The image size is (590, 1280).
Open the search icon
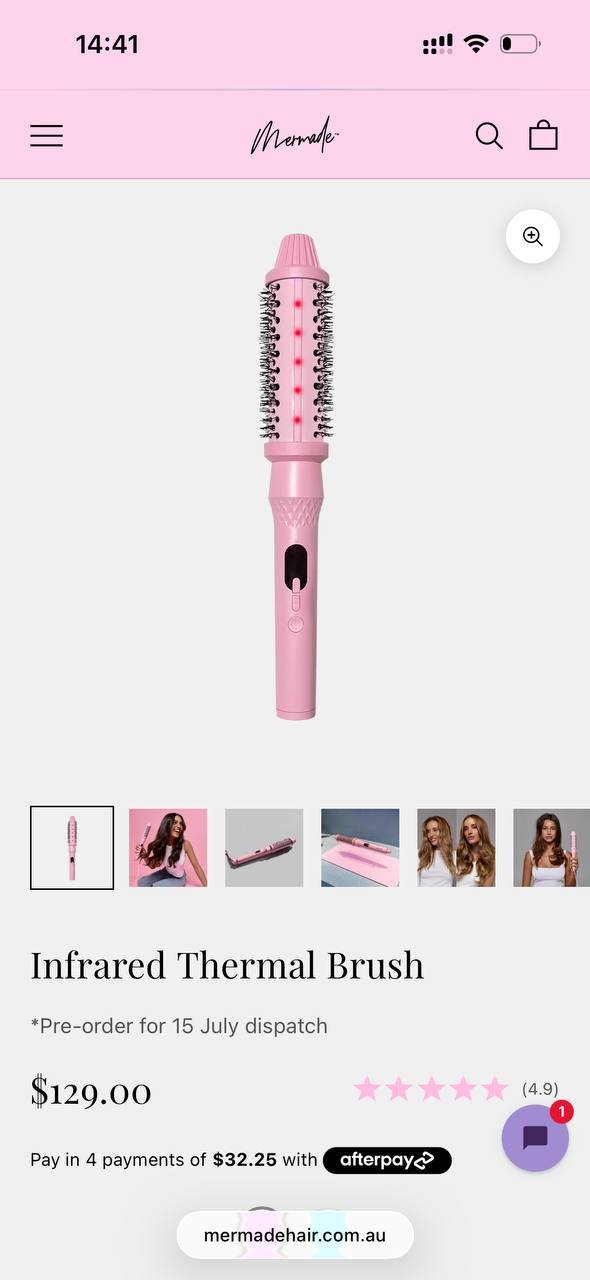point(489,136)
